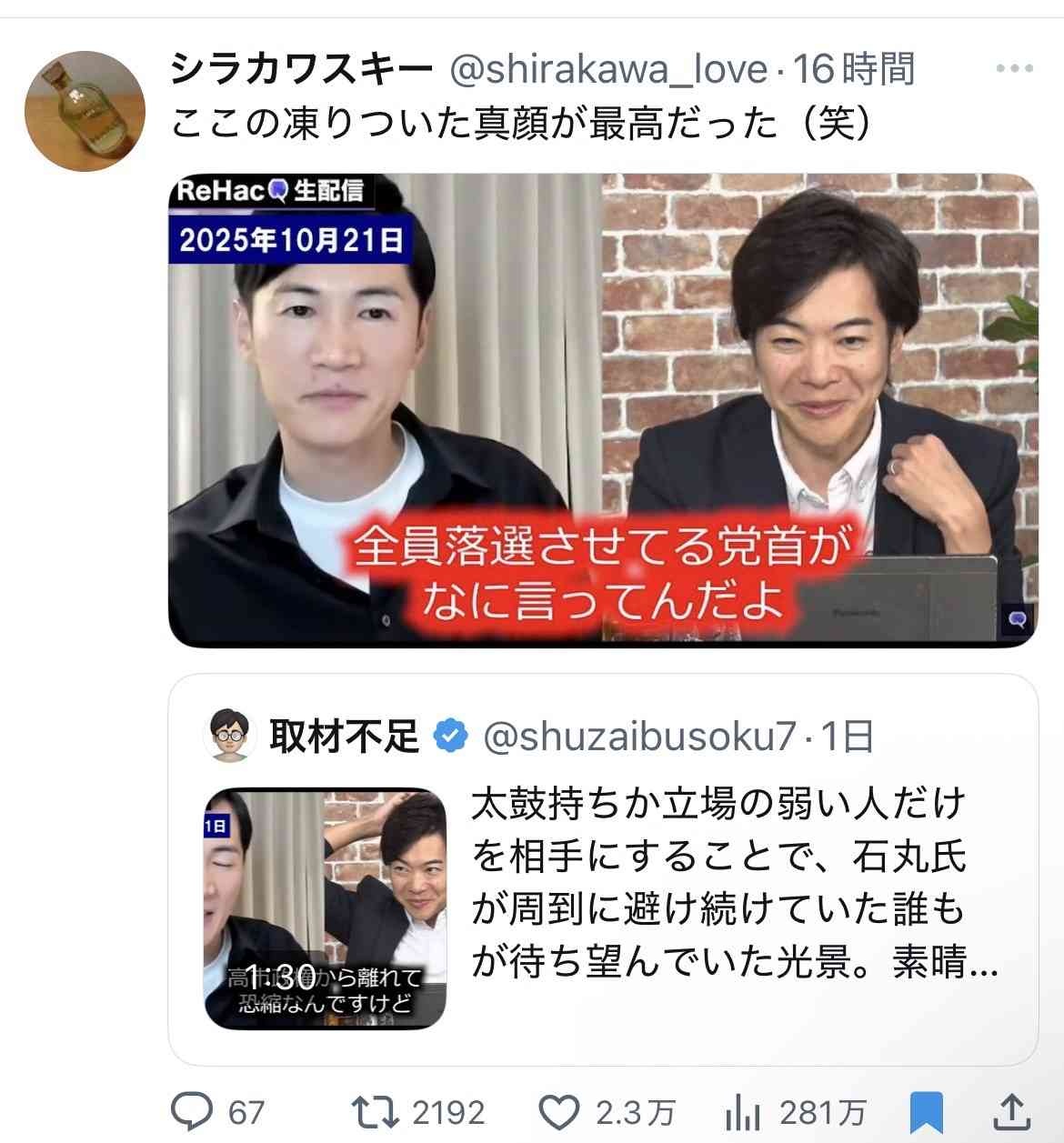The width and height of the screenshot is (1064, 1143).
Task: Repost this tweet with 2192 reposts
Action: (x=375, y=1111)
